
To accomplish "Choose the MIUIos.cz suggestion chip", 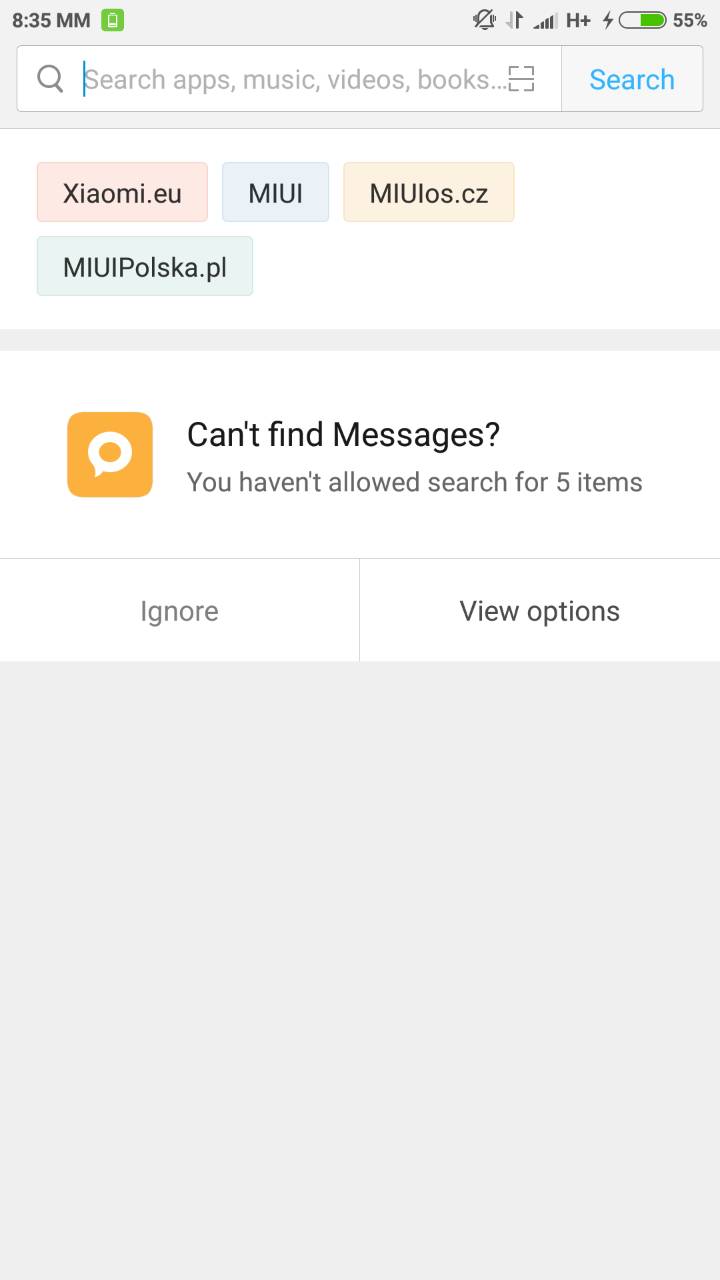I will point(428,192).
